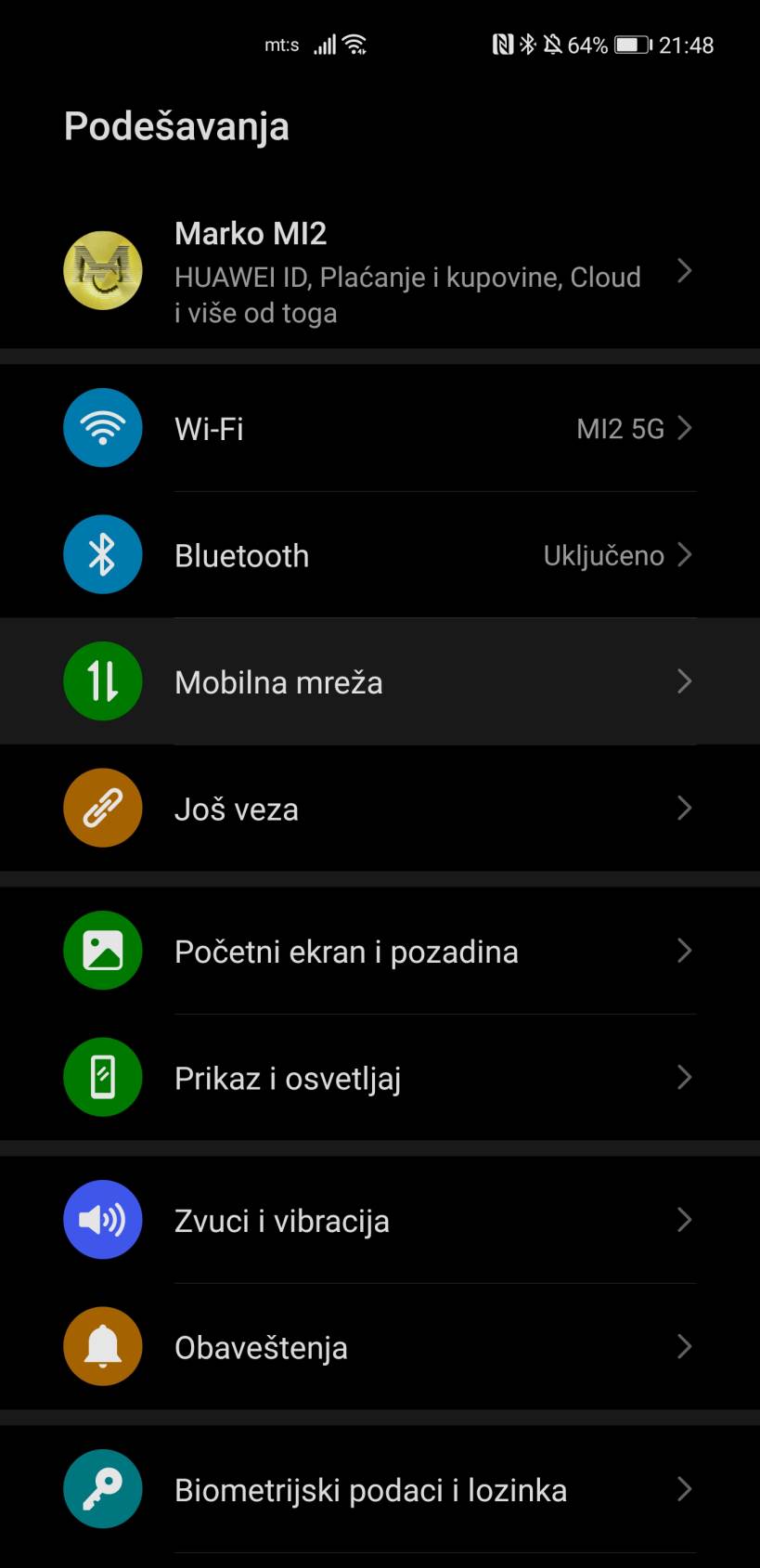The image size is (760, 1568).
Task: Open Početni ekran i pozadina picture icon
Action: [x=102, y=951]
